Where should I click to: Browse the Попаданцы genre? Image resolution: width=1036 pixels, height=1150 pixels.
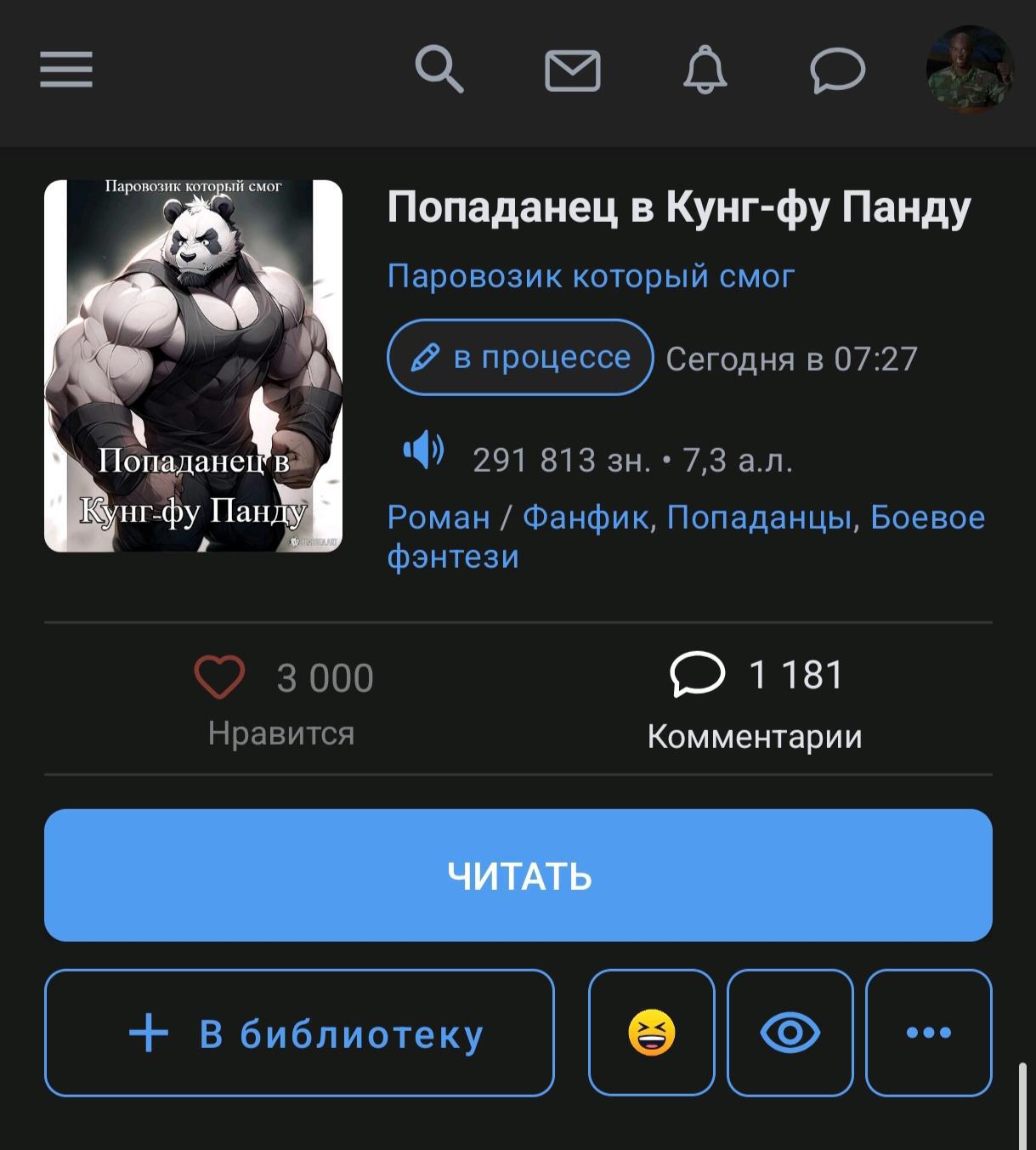point(758,517)
